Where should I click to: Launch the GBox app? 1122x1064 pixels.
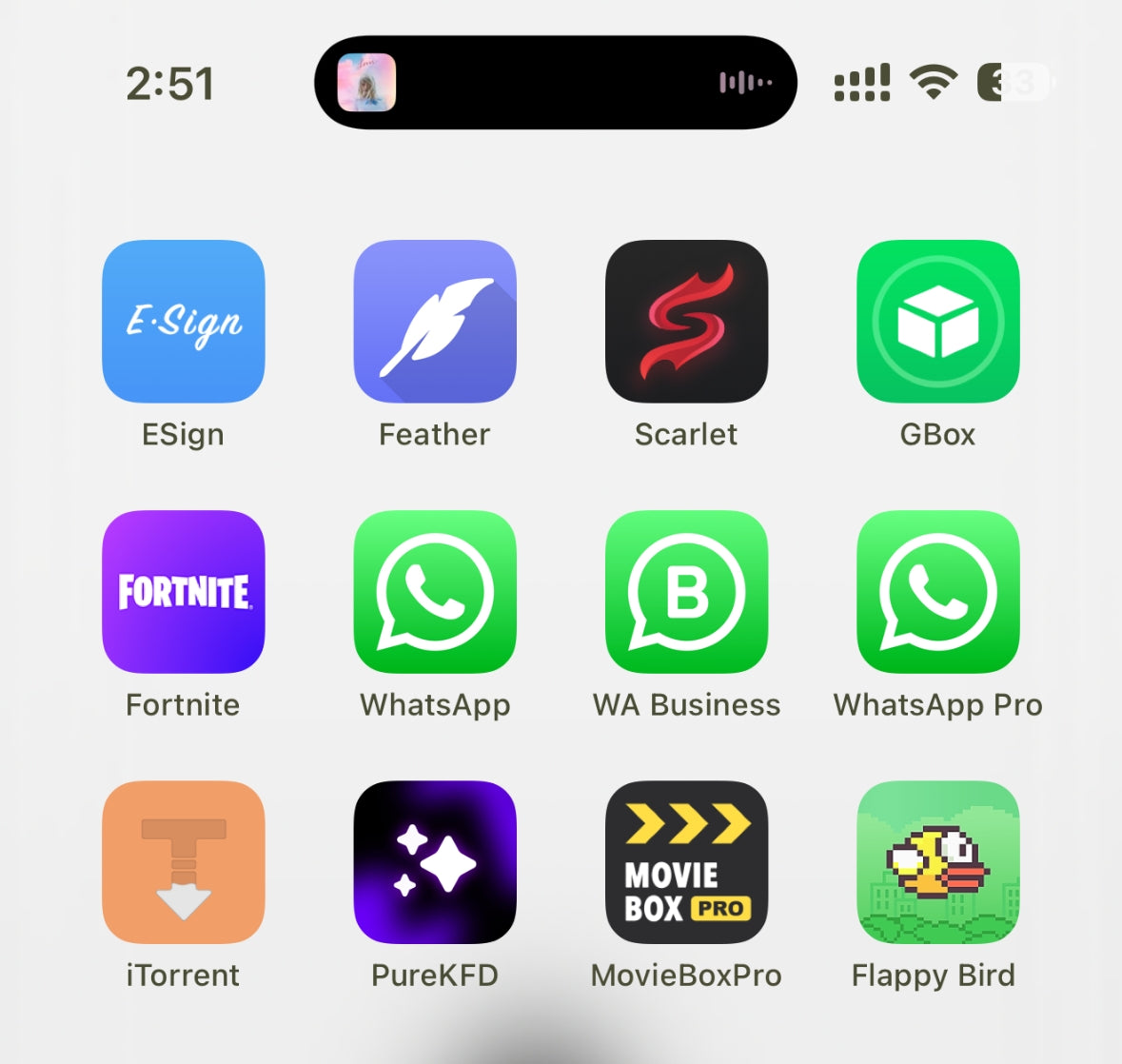click(937, 322)
